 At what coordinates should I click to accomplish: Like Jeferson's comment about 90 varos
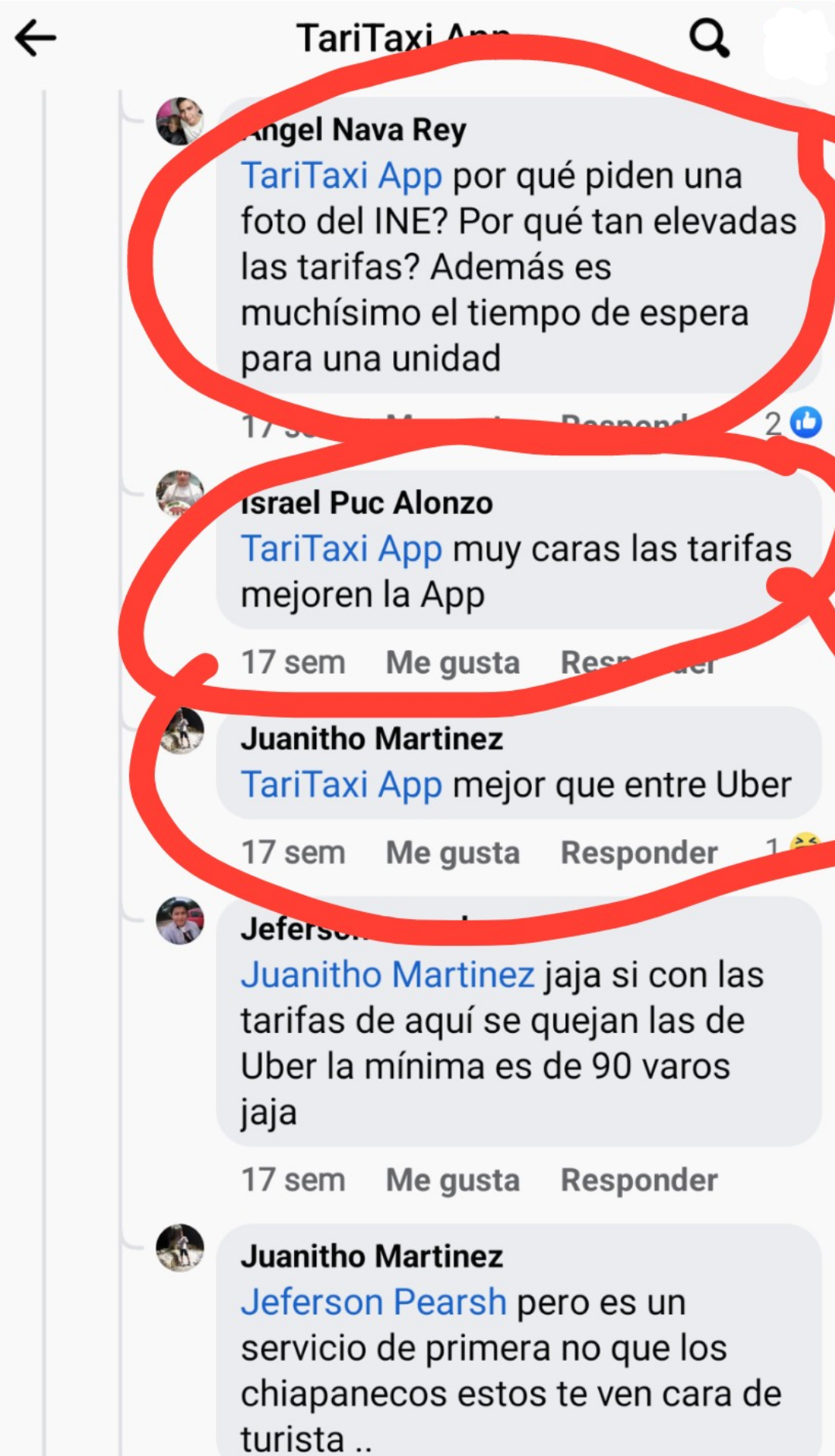(453, 1181)
